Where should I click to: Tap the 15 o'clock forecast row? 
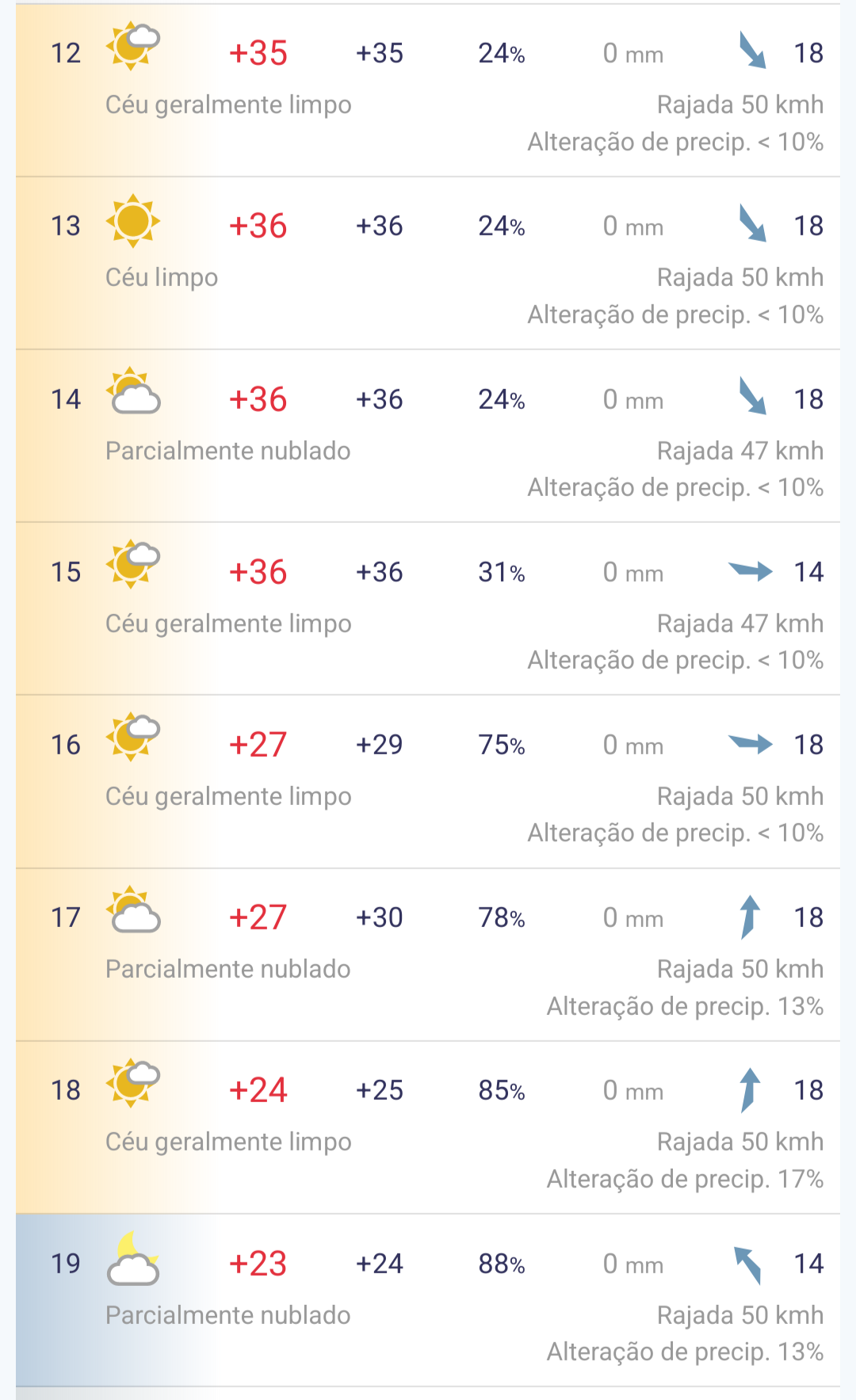click(428, 608)
